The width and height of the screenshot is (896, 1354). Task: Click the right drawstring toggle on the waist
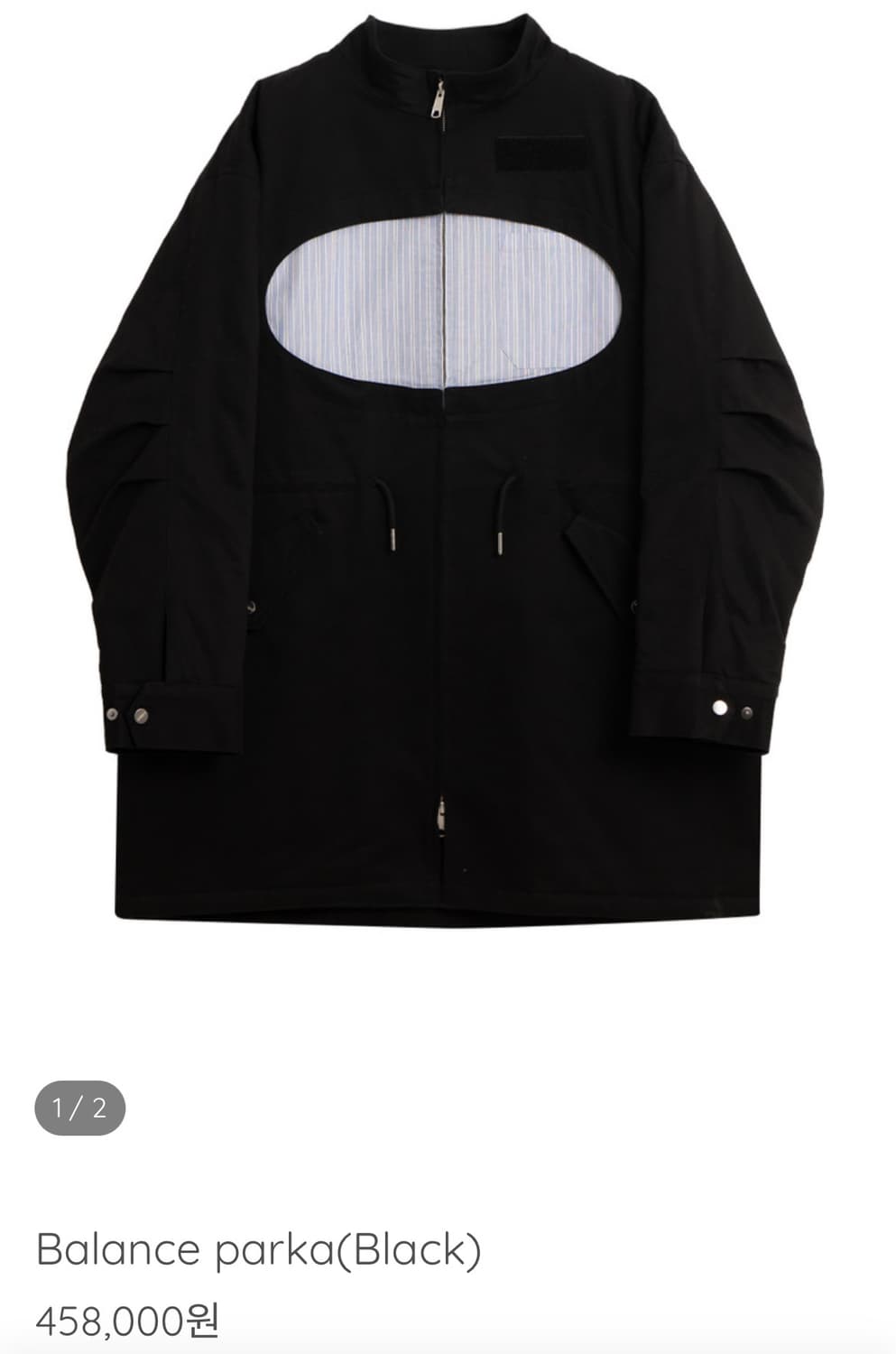click(500, 542)
